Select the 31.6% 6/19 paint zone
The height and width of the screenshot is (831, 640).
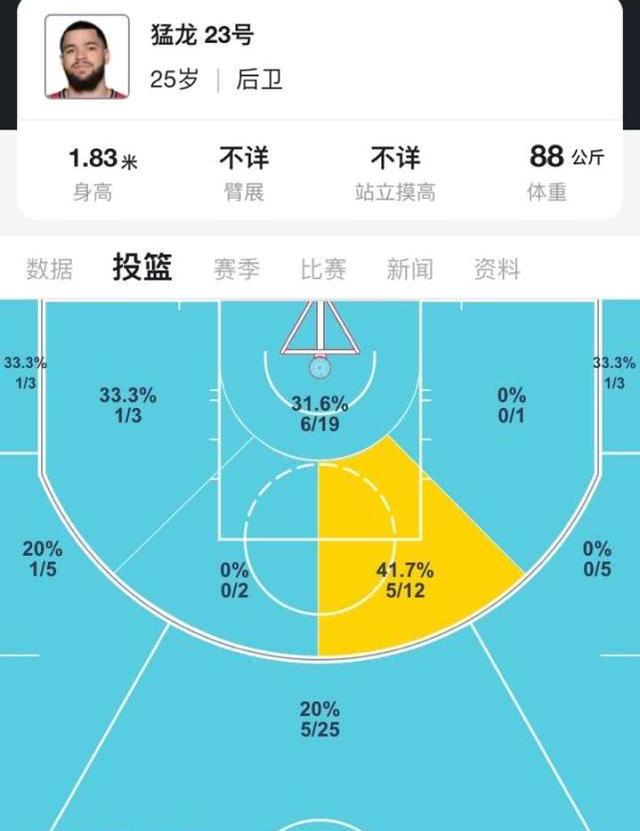click(319, 412)
